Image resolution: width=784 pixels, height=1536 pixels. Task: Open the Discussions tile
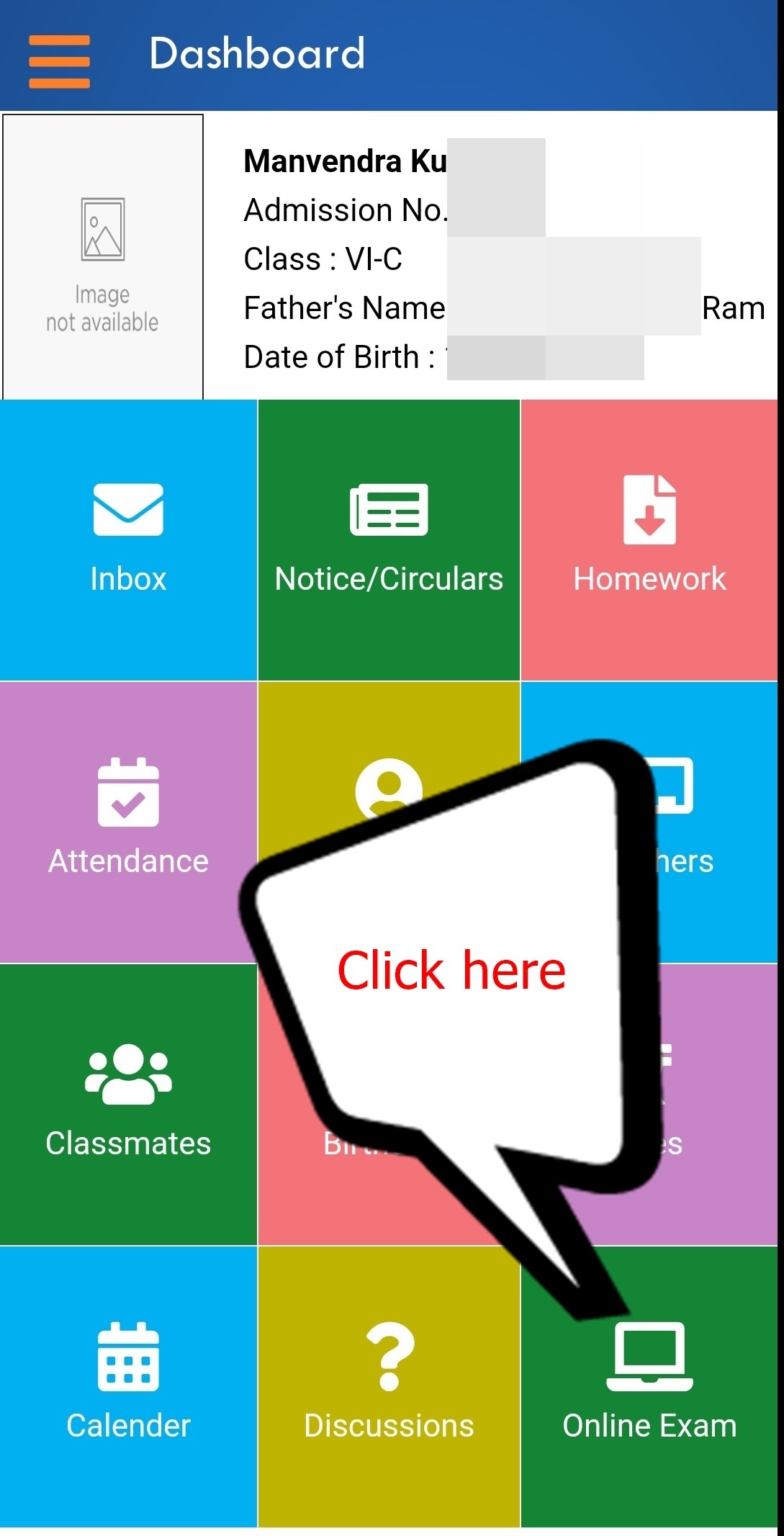tap(389, 1386)
